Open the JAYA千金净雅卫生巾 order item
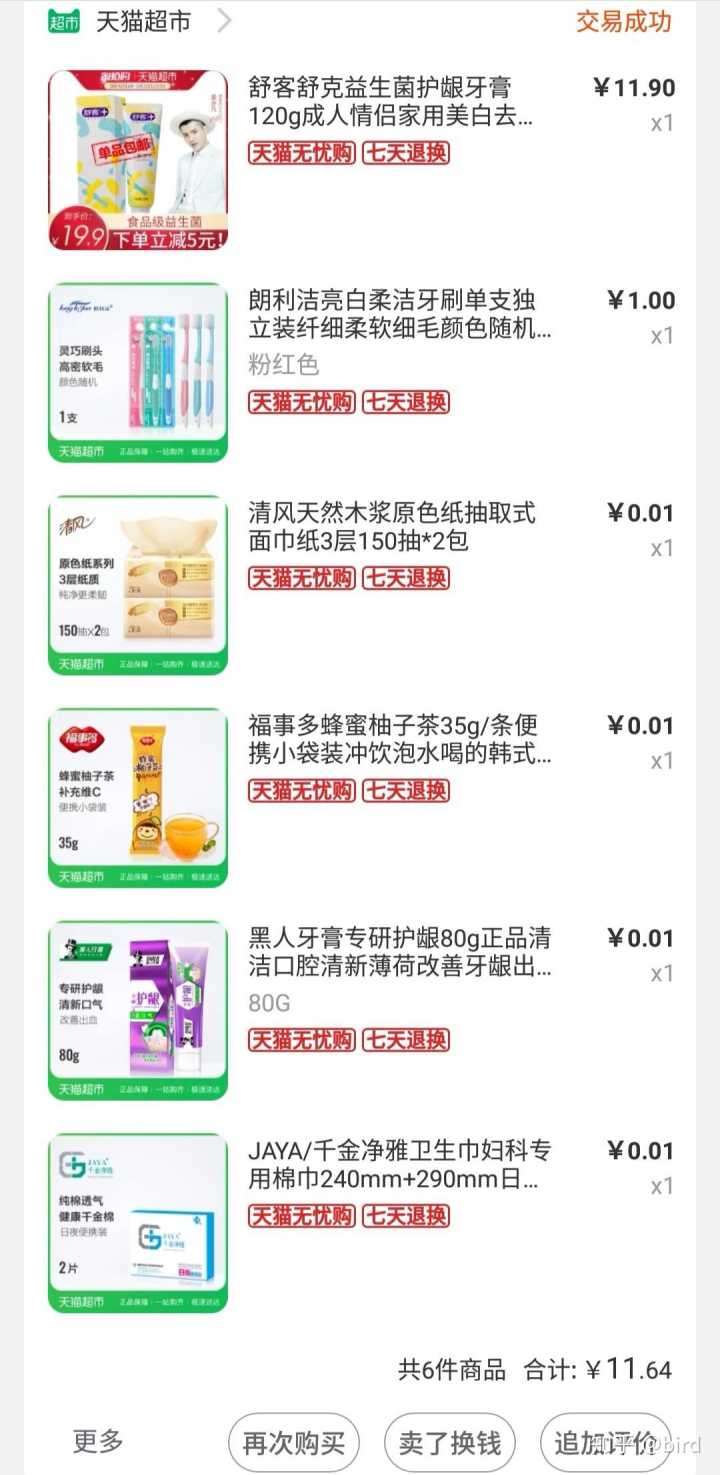 coord(399,1165)
